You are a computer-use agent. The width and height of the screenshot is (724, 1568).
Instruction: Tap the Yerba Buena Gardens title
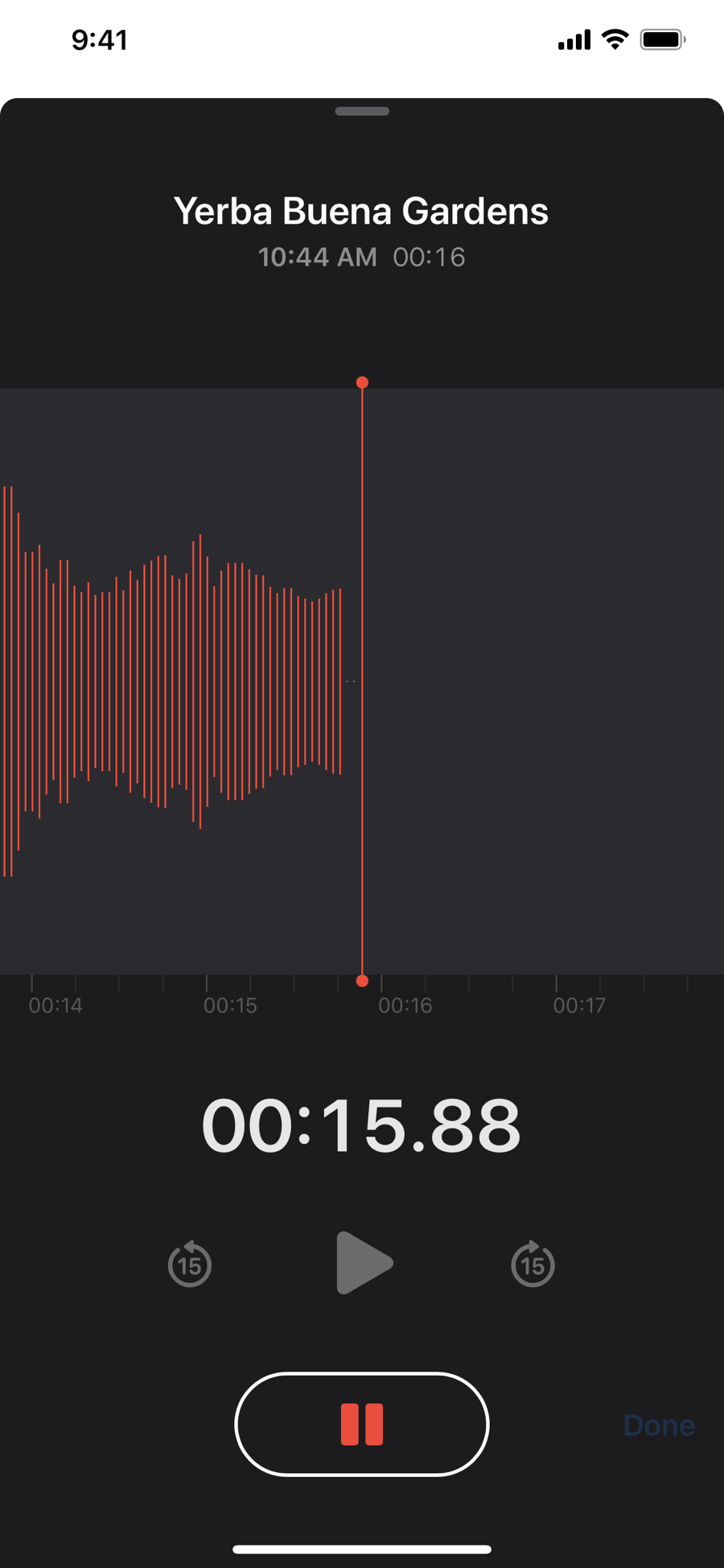click(361, 211)
